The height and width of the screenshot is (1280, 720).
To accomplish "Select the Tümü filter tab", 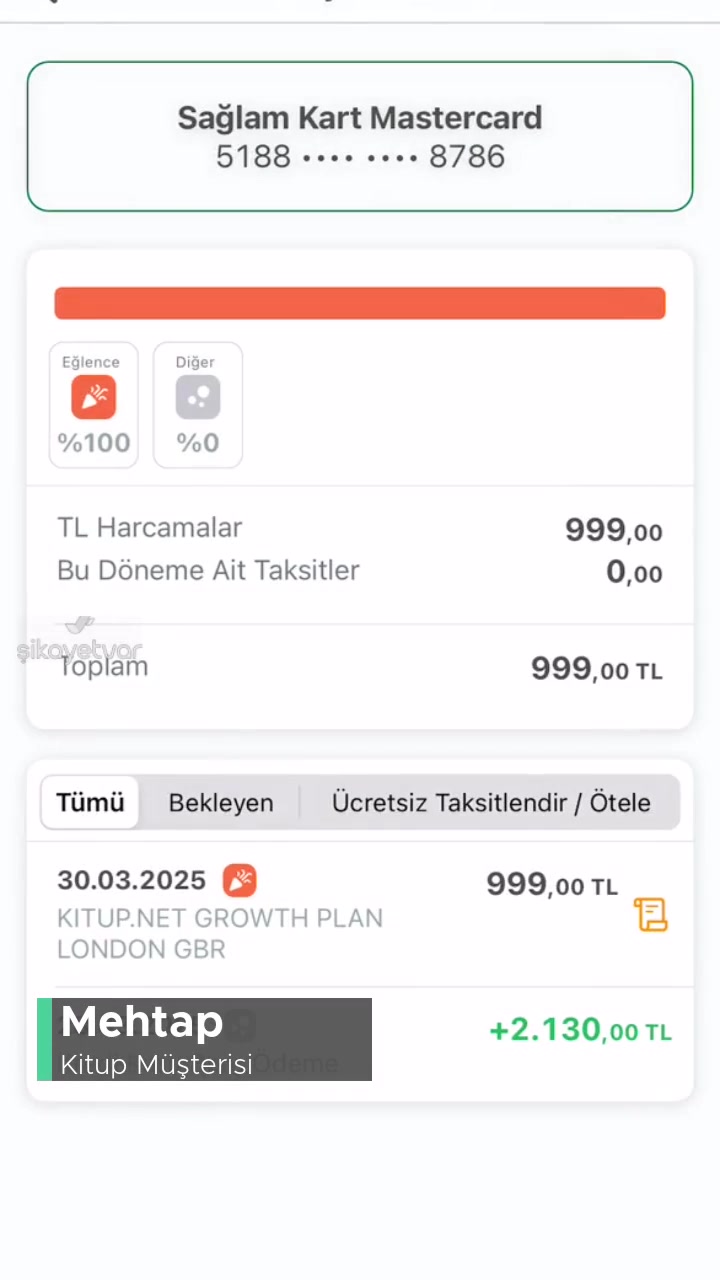I will click(89, 802).
